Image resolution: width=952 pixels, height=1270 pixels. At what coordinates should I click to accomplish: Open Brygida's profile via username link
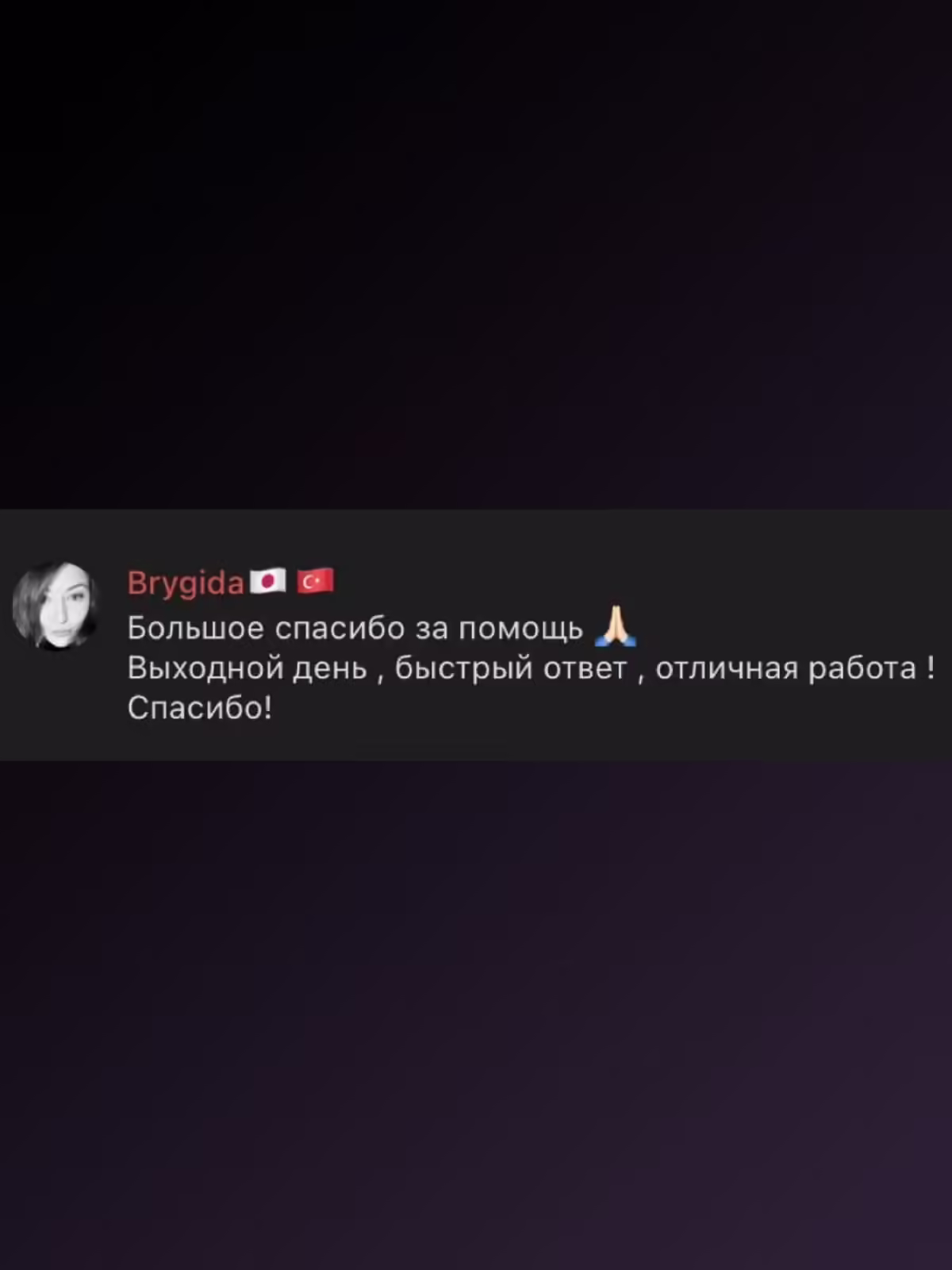pos(184,582)
